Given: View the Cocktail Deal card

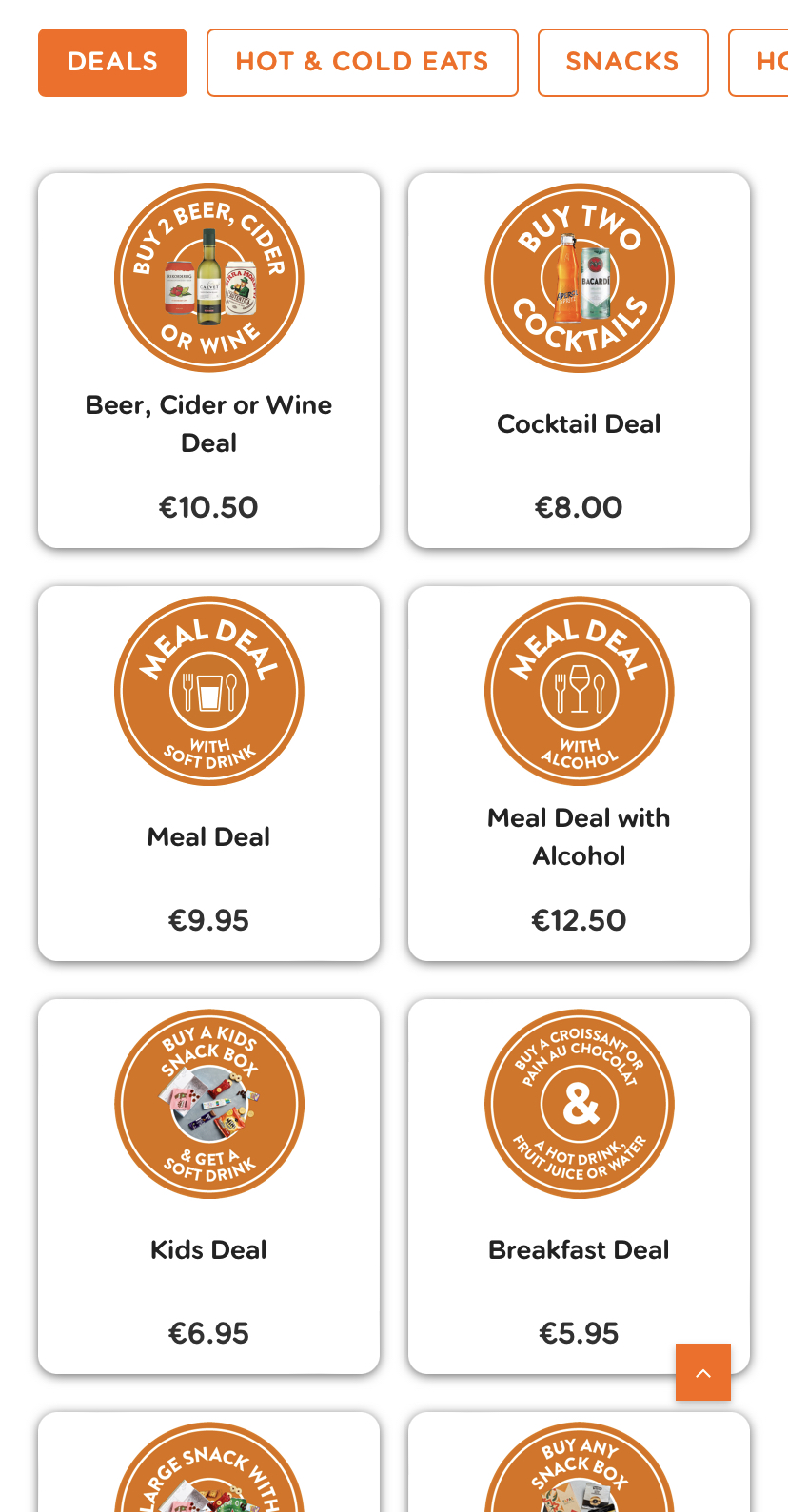Looking at the screenshot, I should pyautogui.click(x=579, y=360).
